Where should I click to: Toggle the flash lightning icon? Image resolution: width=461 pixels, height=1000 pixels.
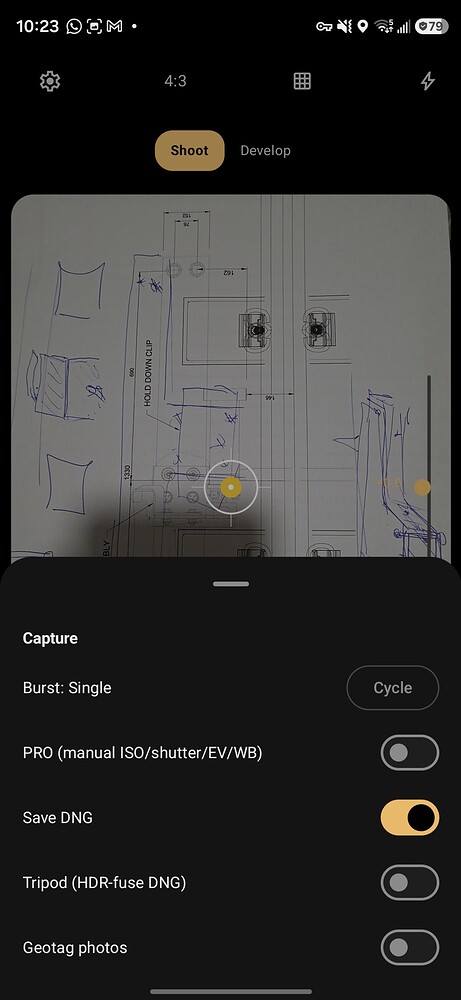[x=427, y=81]
